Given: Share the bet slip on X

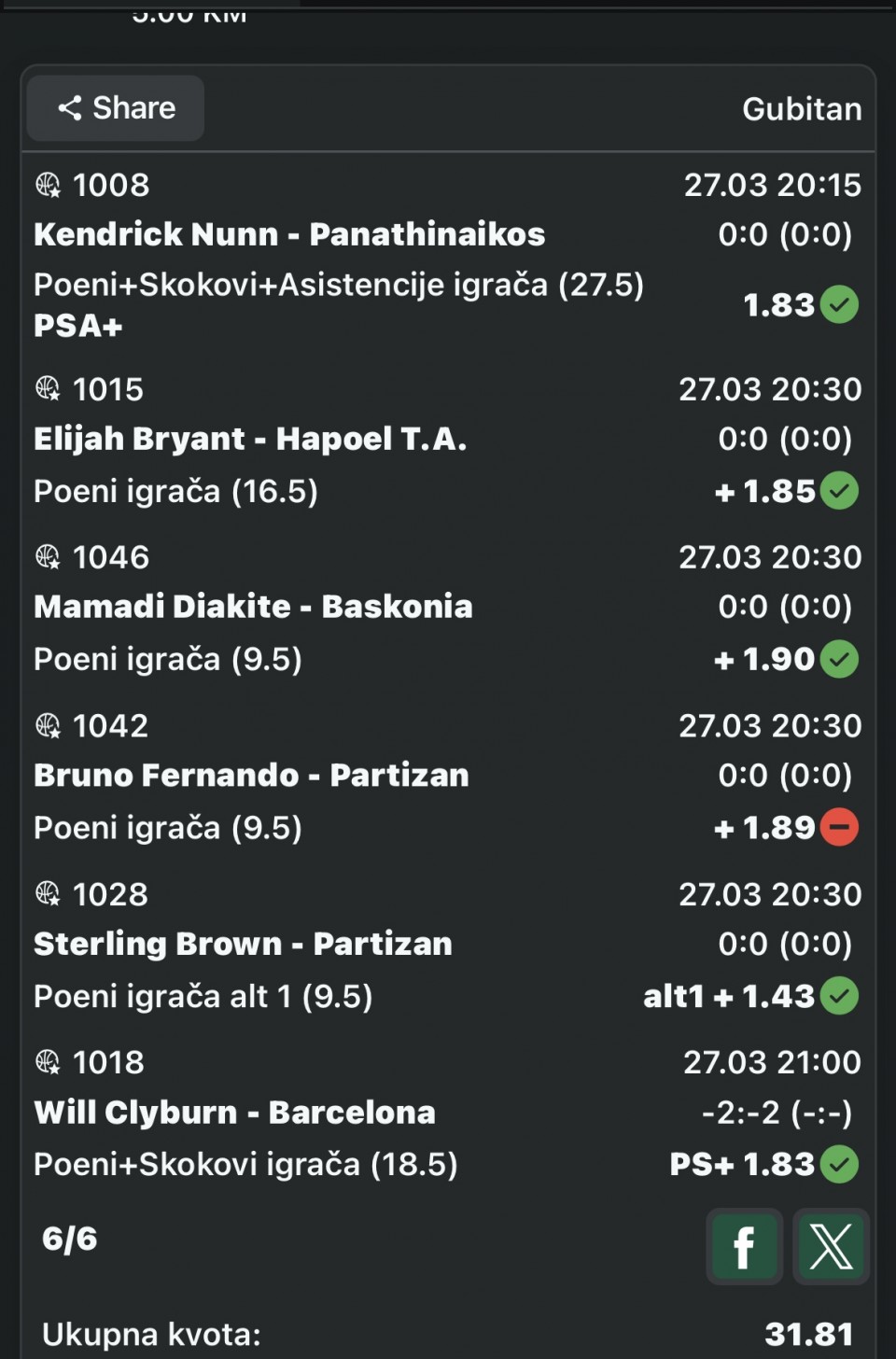Looking at the screenshot, I should click(831, 1247).
